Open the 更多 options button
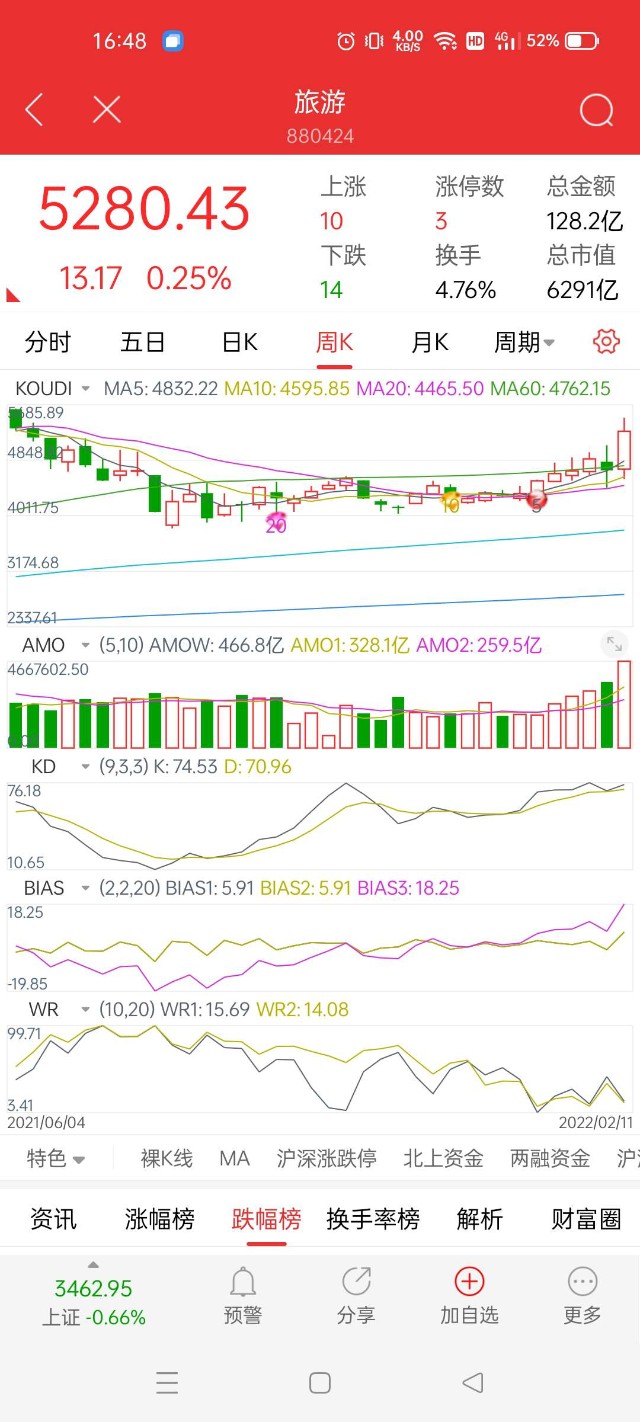640x1422 pixels. pyautogui.click(x=582, y=1296)
